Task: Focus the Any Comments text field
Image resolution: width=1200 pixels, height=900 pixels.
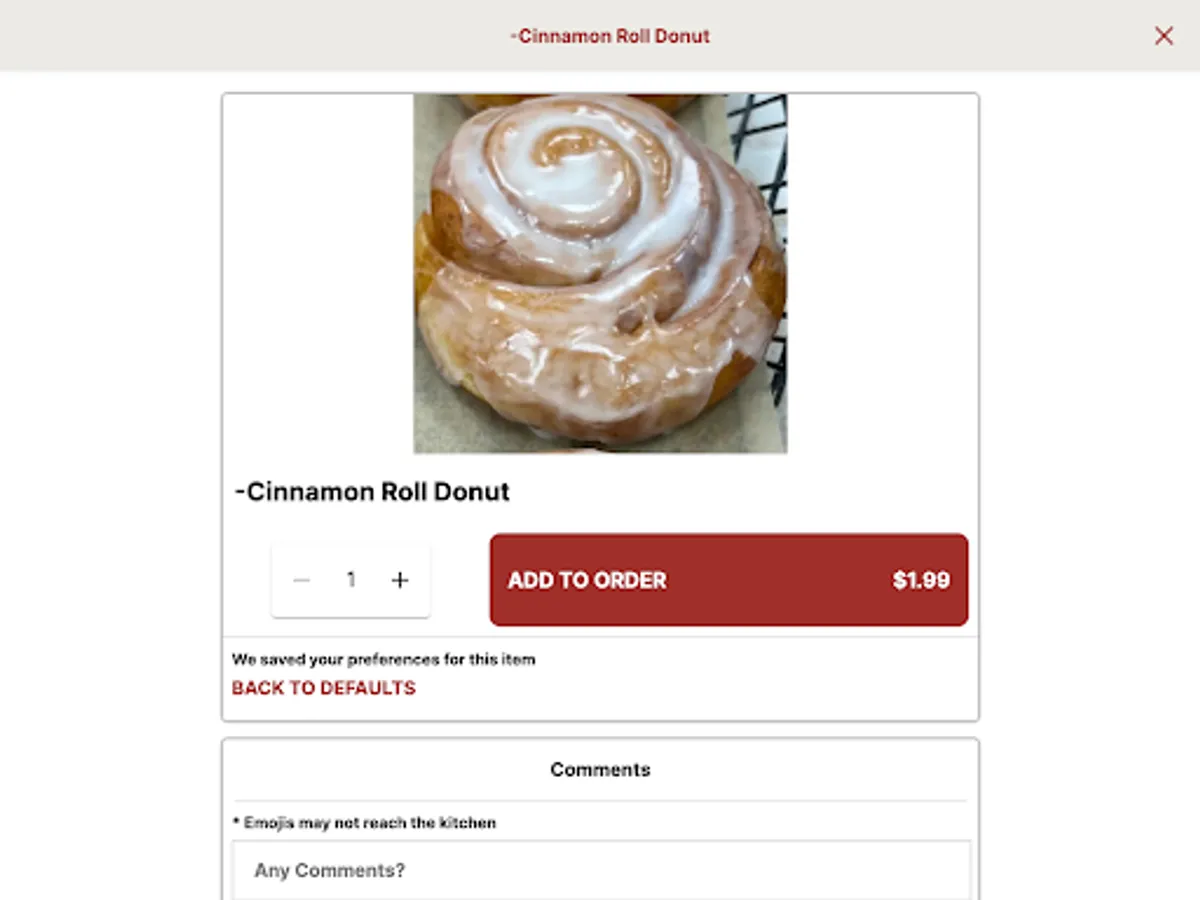Action: pyautogui.click(x=600, y=870)
